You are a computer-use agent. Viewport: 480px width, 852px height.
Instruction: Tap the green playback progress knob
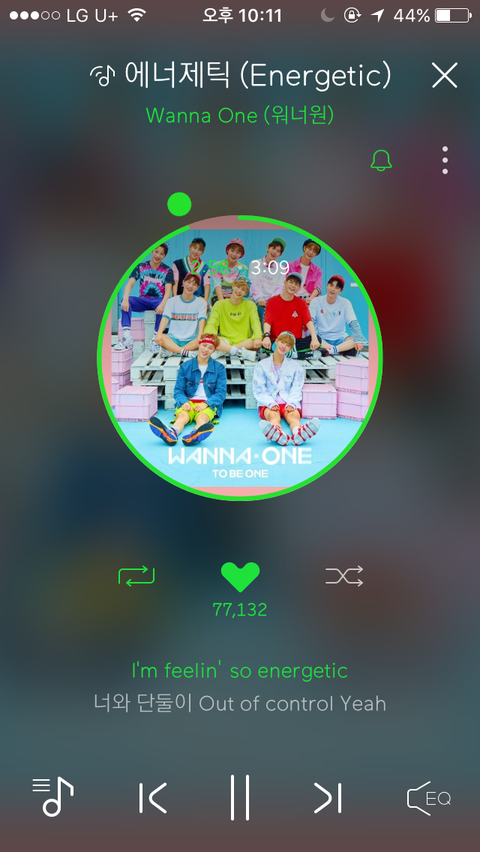coord(179,204)
